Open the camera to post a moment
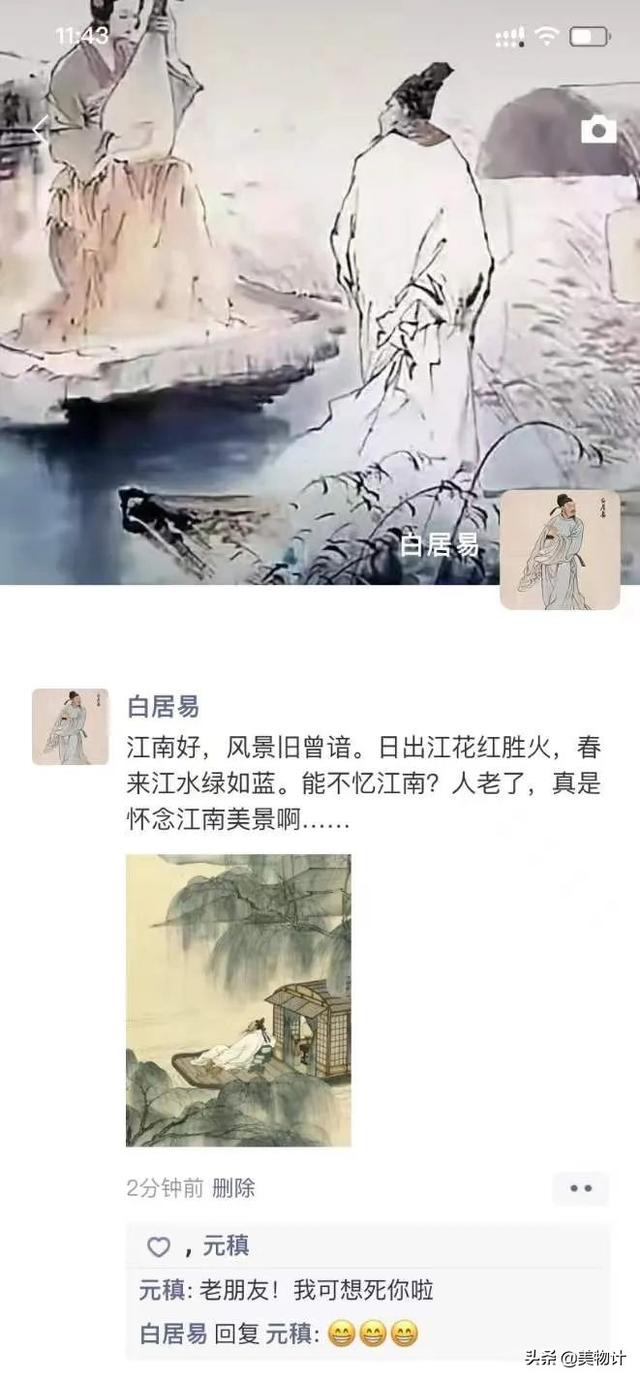Image resolution: width=640 pixels, height=1380 pixels. click(x=598, y=129)
